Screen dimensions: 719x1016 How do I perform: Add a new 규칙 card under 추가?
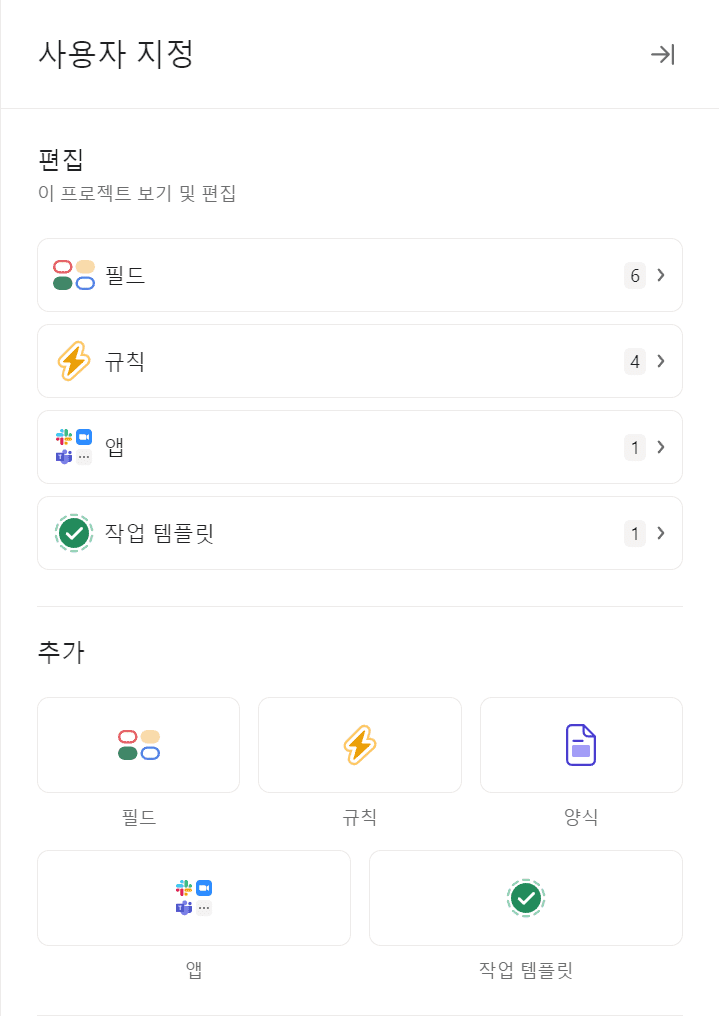[x=359, y=745]
